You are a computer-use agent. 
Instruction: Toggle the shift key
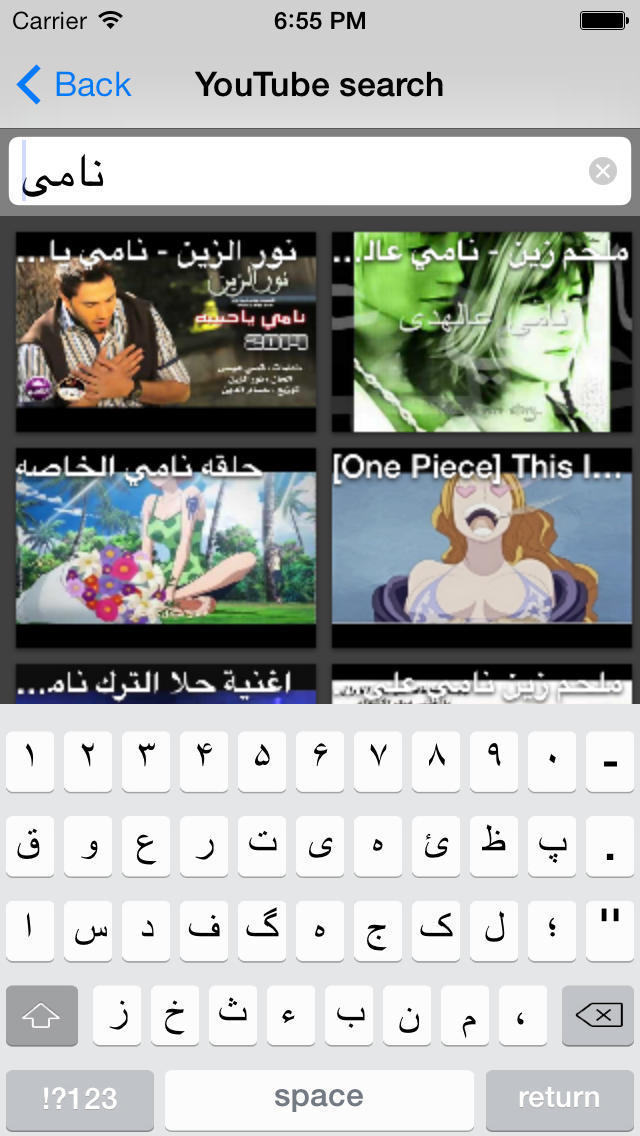coord(41,1016)
